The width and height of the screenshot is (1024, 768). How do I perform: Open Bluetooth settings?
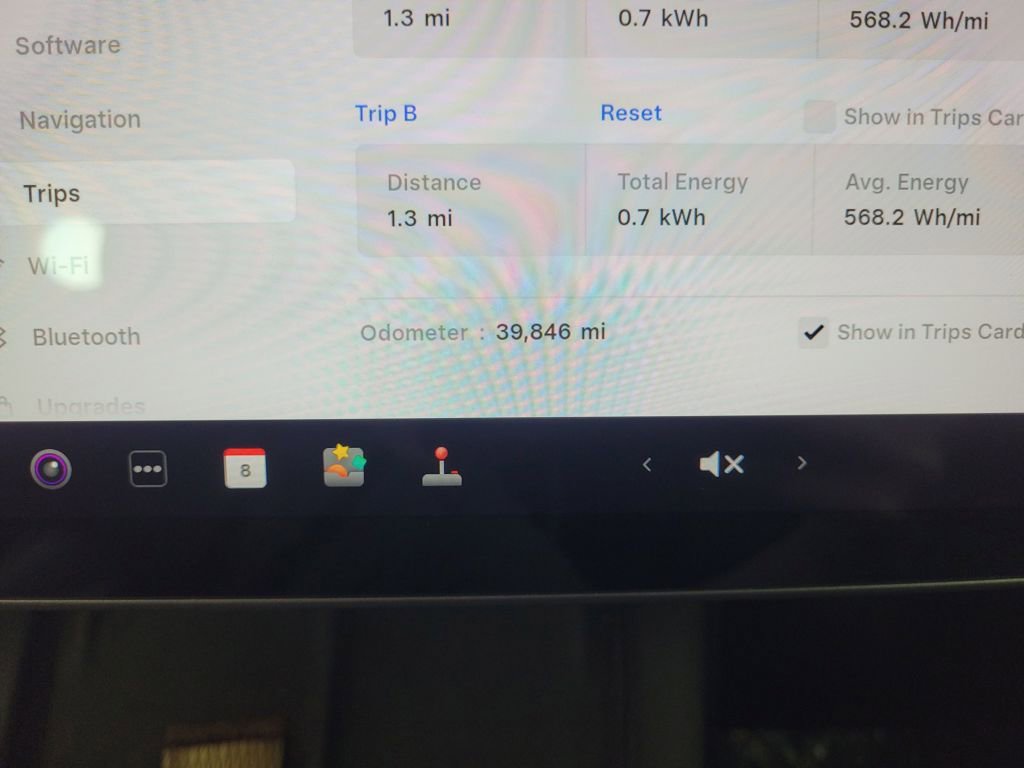(86, 337)
